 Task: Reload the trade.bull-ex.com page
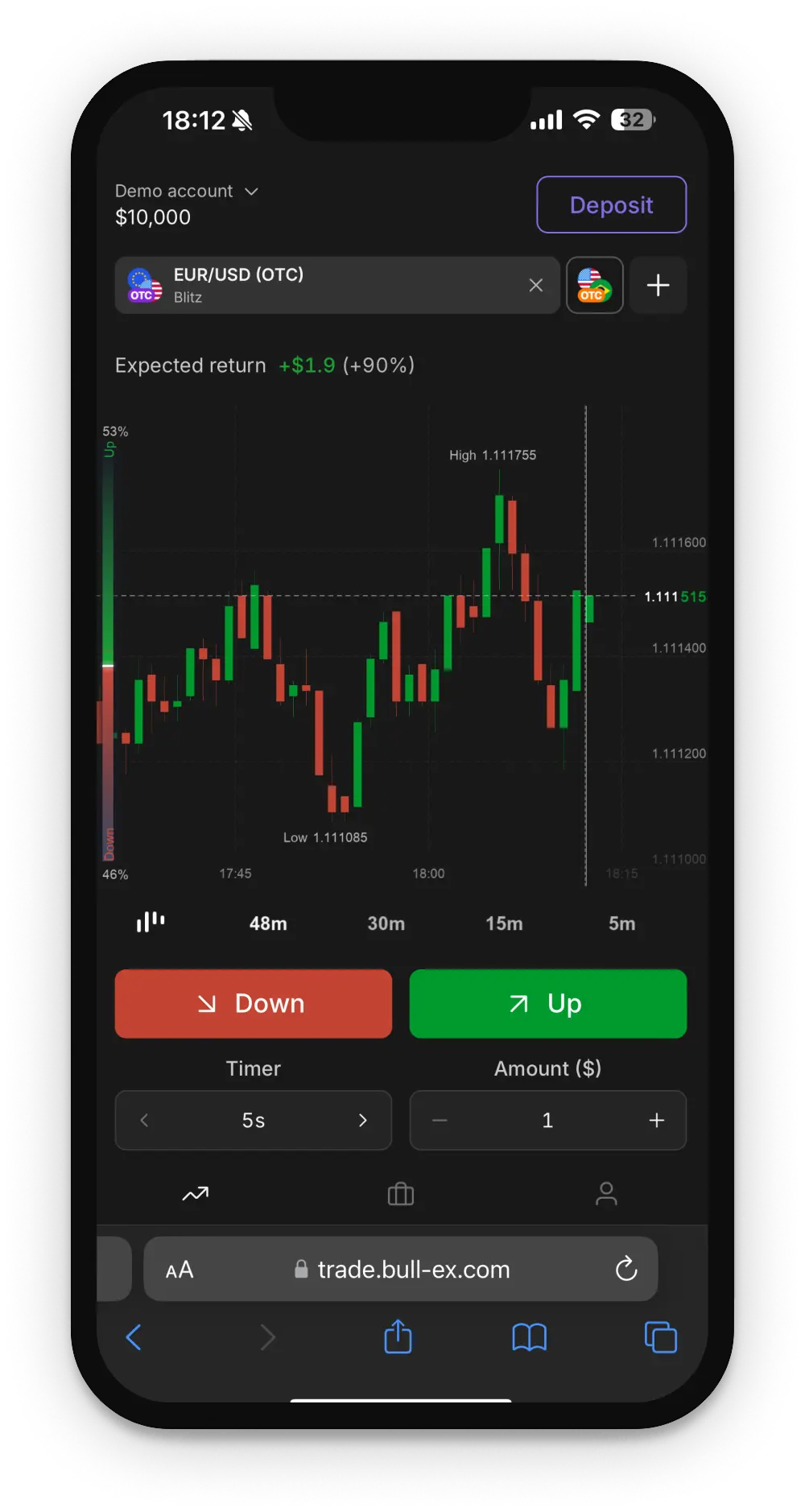click(625, 1270)
